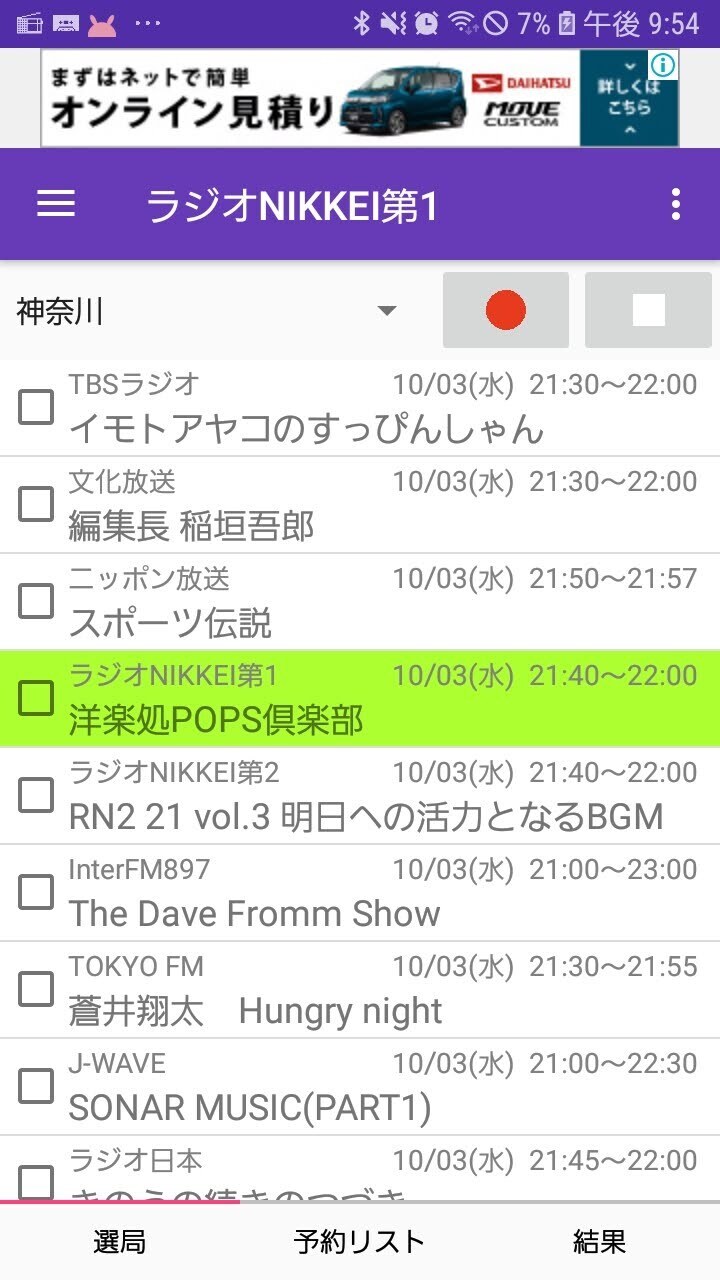Tick the checkbox for スポーツ伝説
720x1280 pixels.
click(36, 601)
